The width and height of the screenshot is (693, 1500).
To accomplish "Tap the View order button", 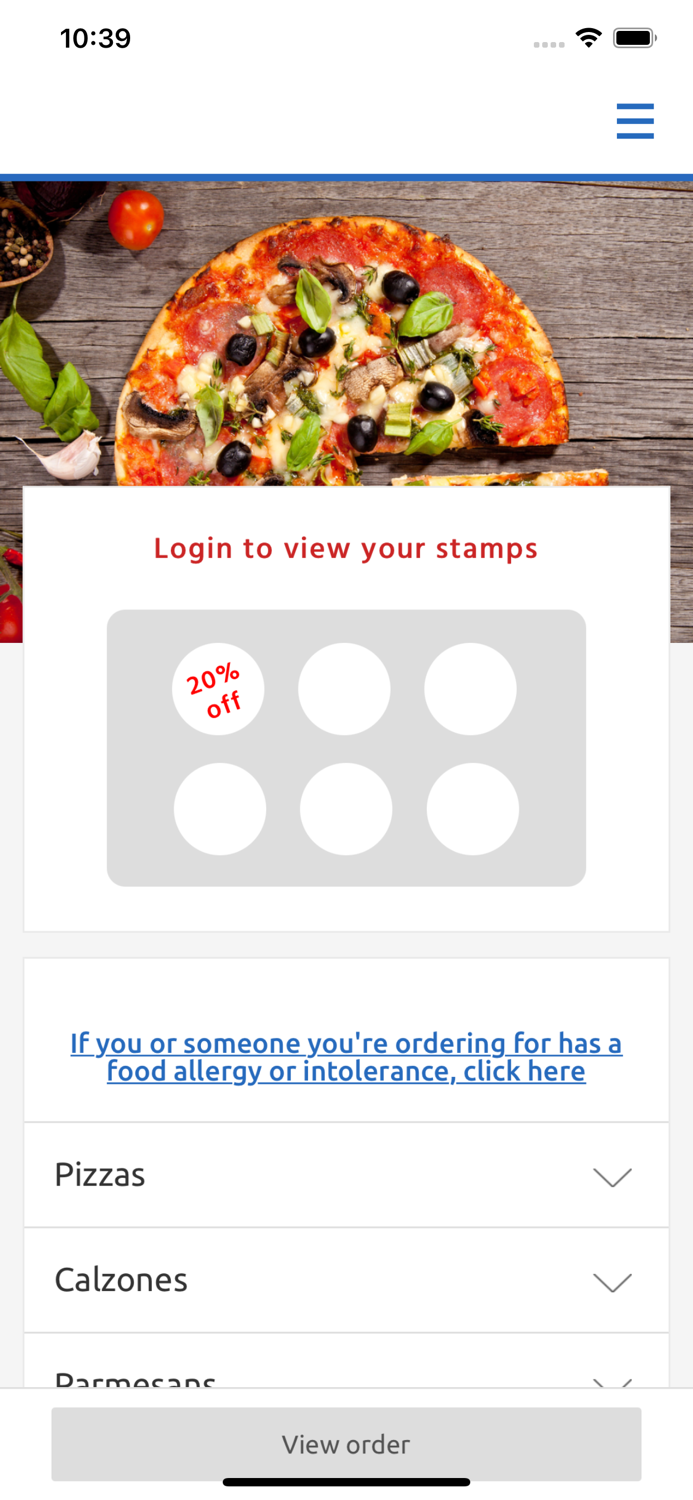I will coord(346,1444).
